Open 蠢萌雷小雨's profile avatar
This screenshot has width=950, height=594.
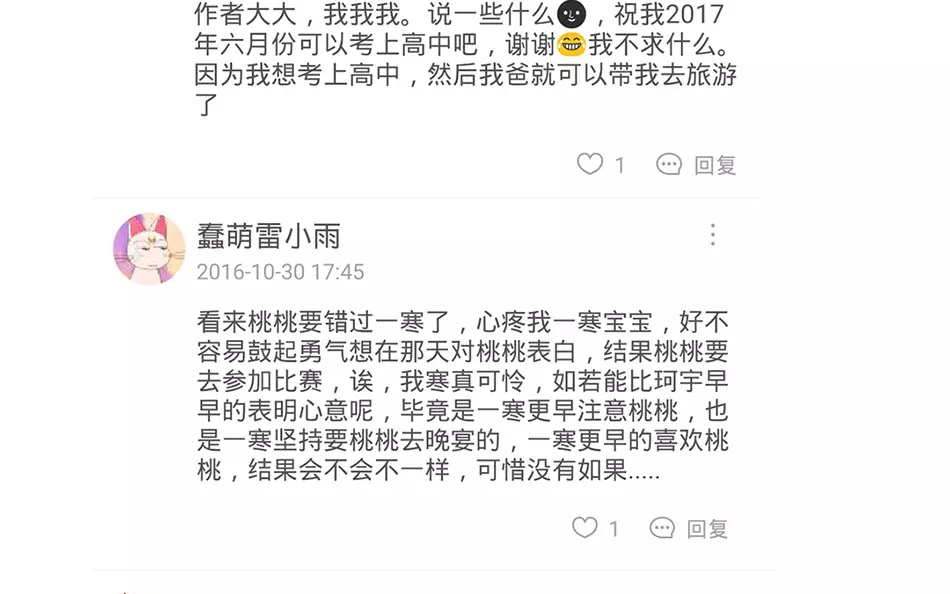[149, 249]
